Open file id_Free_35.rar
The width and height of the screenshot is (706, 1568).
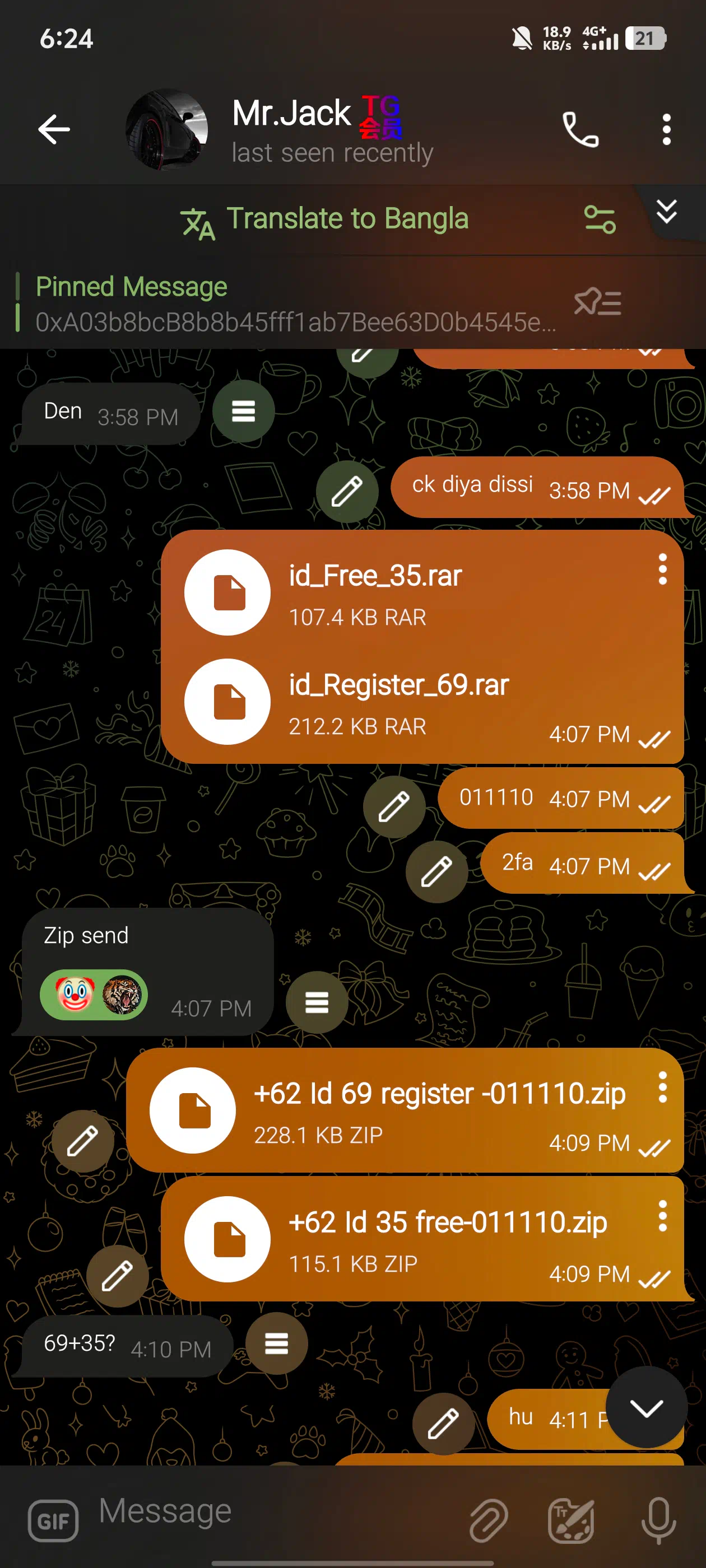227,592
